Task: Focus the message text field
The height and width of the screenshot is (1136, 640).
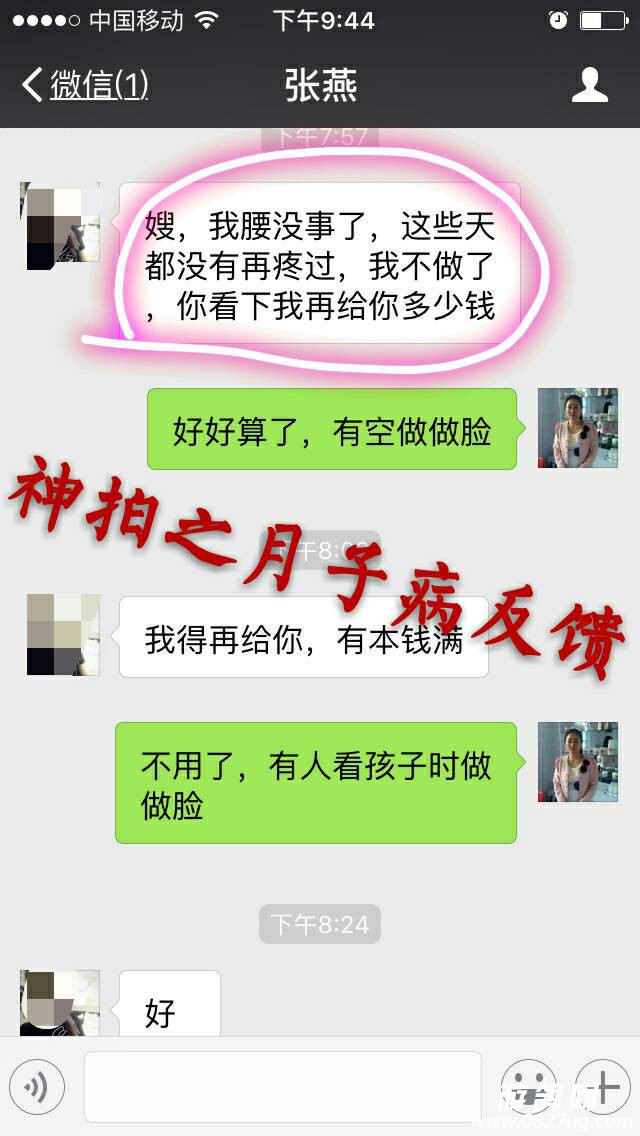Action: (282, 1086)
